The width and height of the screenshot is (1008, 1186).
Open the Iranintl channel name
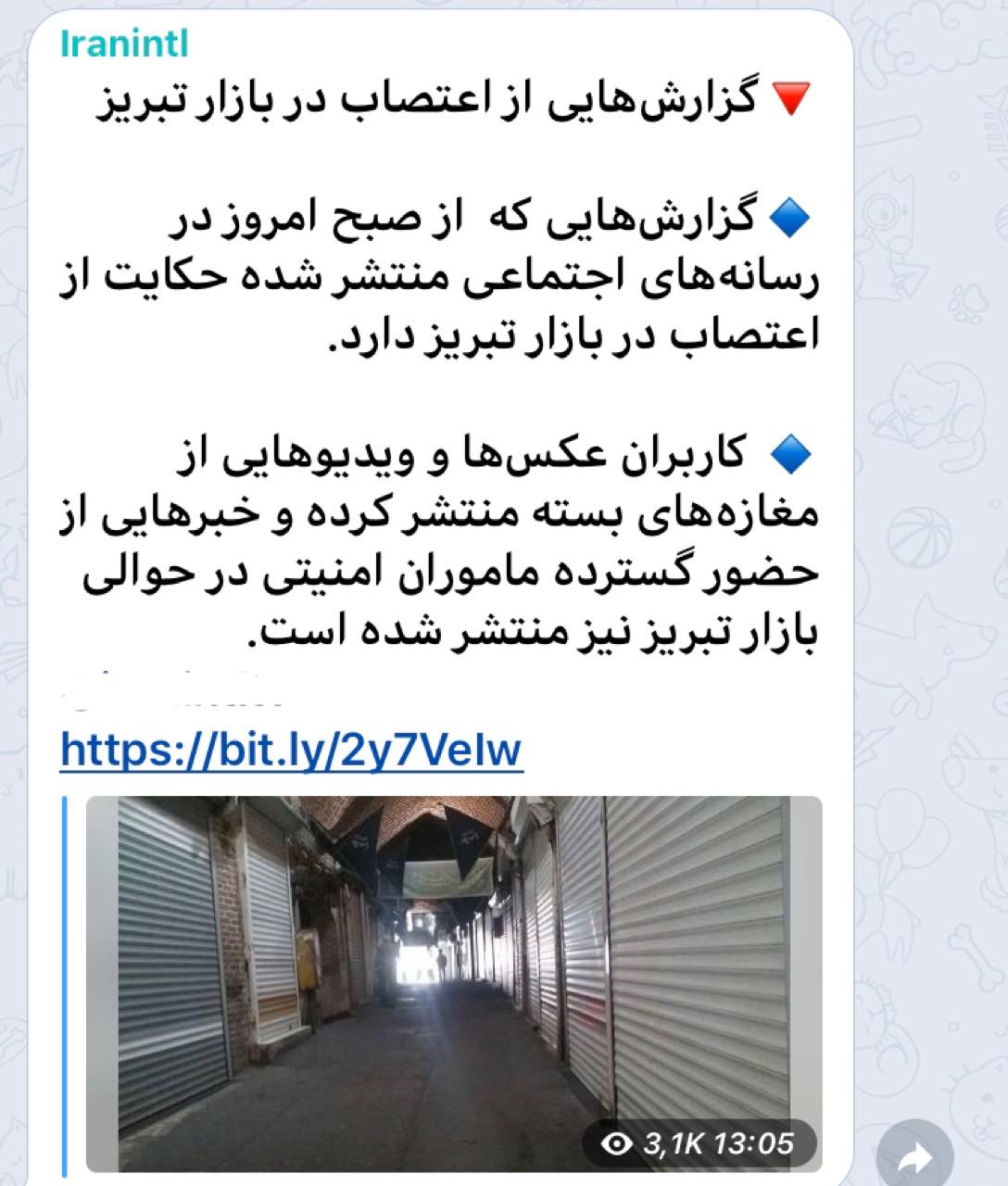(124, 44)
